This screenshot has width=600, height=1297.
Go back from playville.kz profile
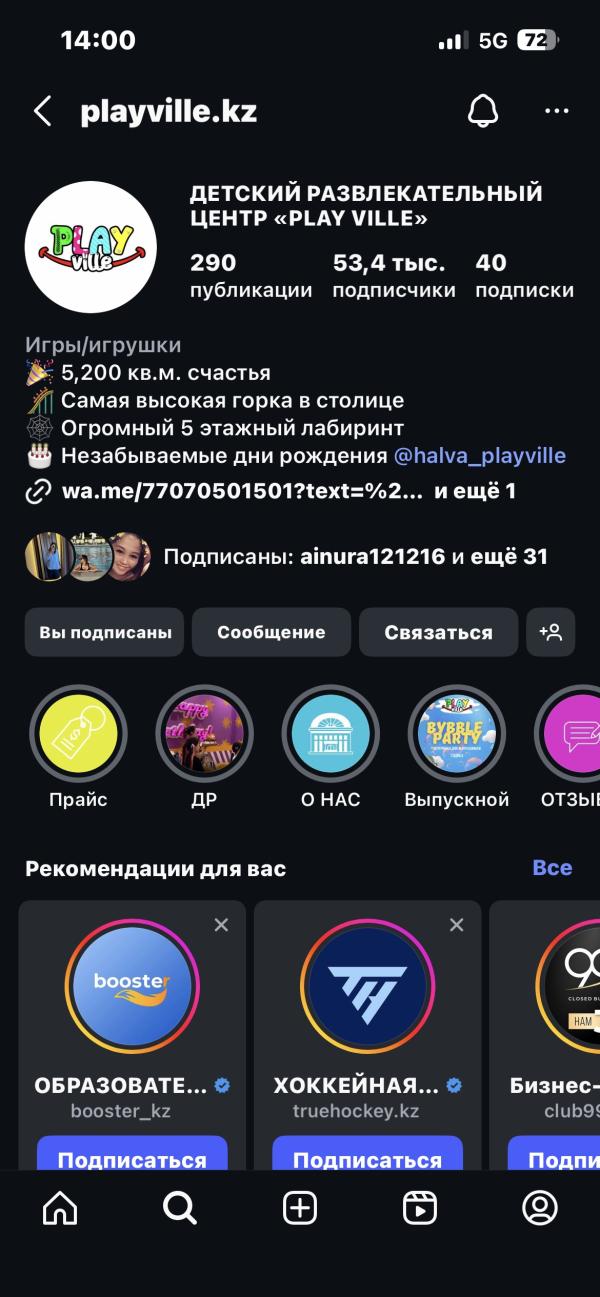[x=42, y=111]
